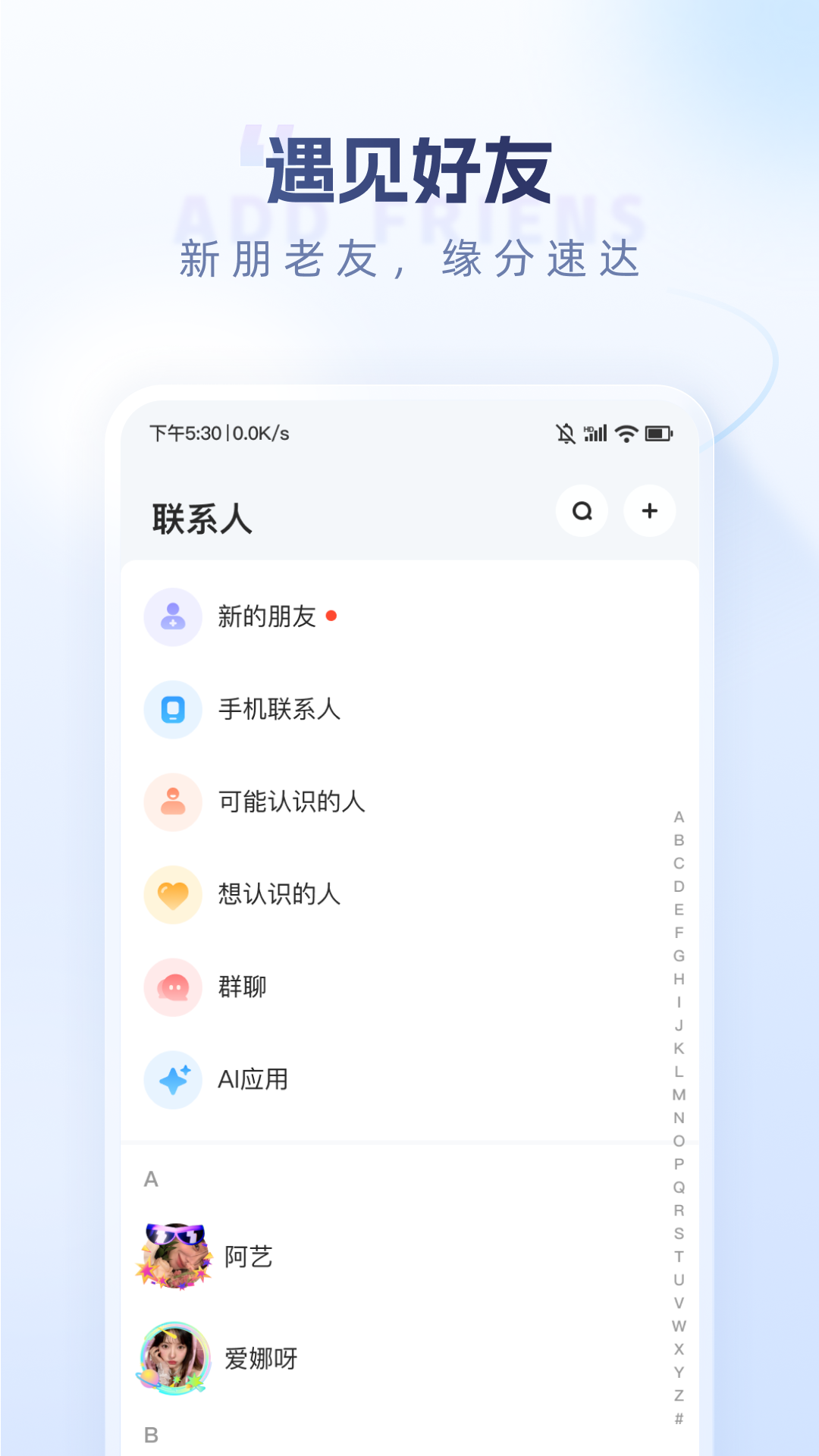Select the 新的朋友 new friends icon
The width and height of the screenshot is (819, 1456).
tap(173, 617)
